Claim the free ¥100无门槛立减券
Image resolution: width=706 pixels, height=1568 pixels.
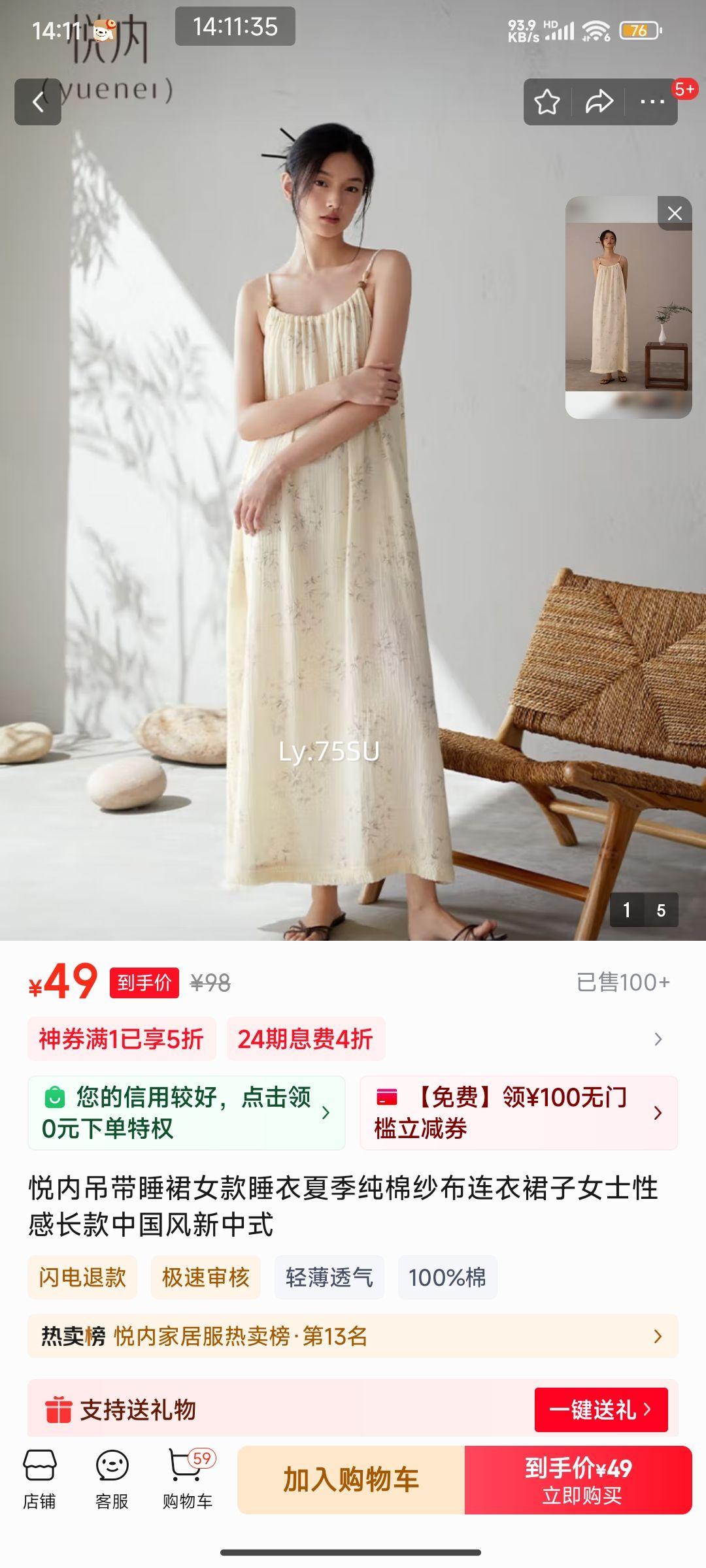click(x=518, y=1113)
